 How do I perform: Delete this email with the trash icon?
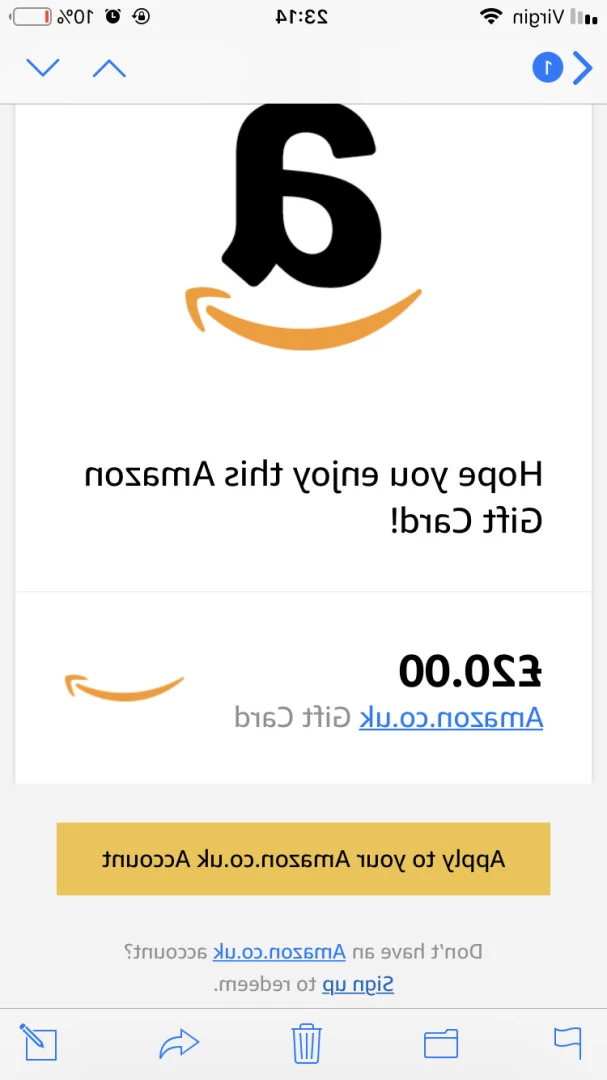coord(307,1043)
